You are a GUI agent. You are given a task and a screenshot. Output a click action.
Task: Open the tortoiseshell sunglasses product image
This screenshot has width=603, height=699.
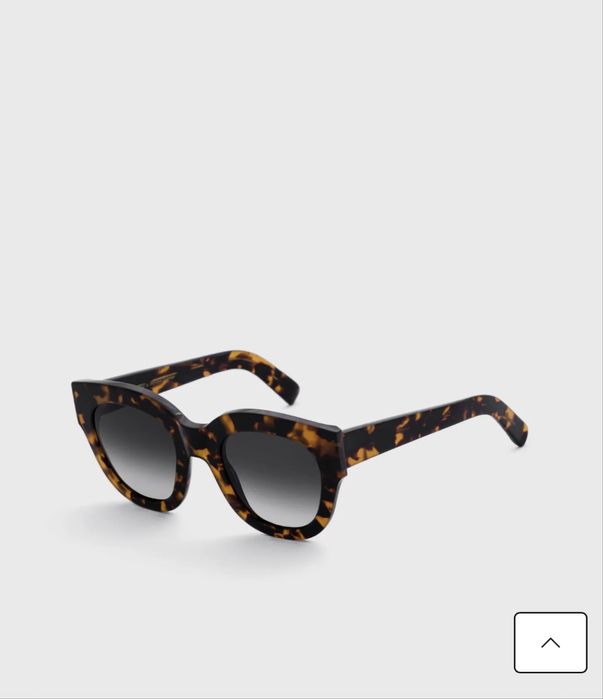tap(298, 443)
